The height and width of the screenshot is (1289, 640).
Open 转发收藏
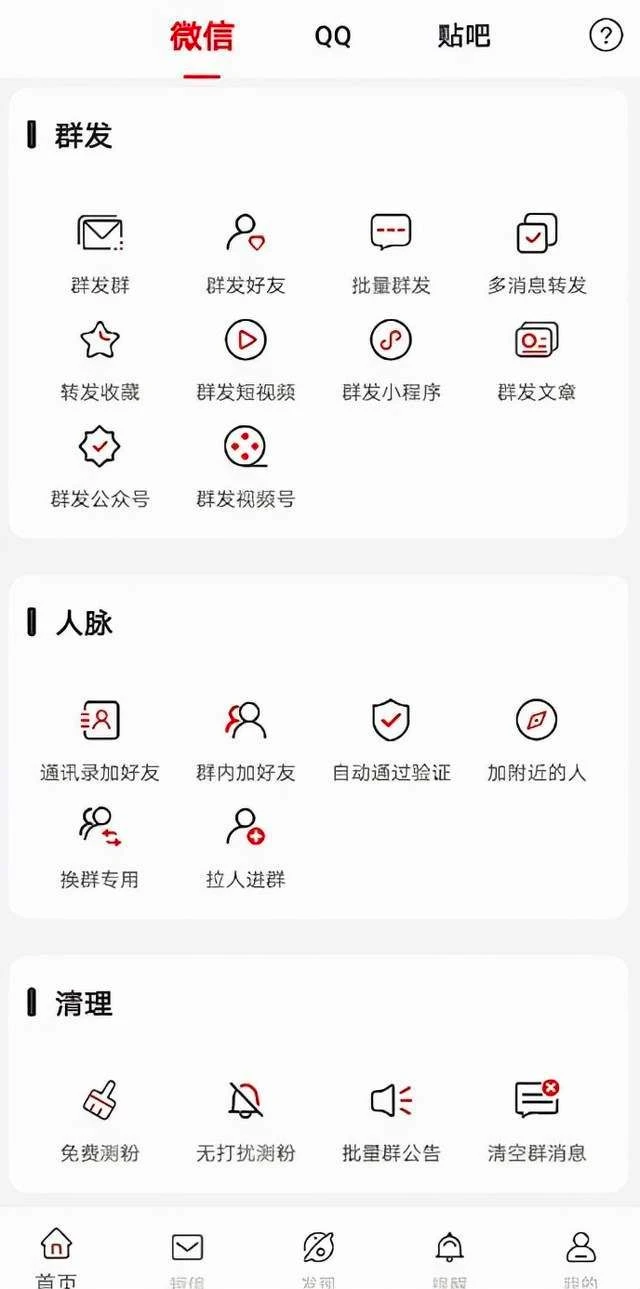tap(100, 361)
